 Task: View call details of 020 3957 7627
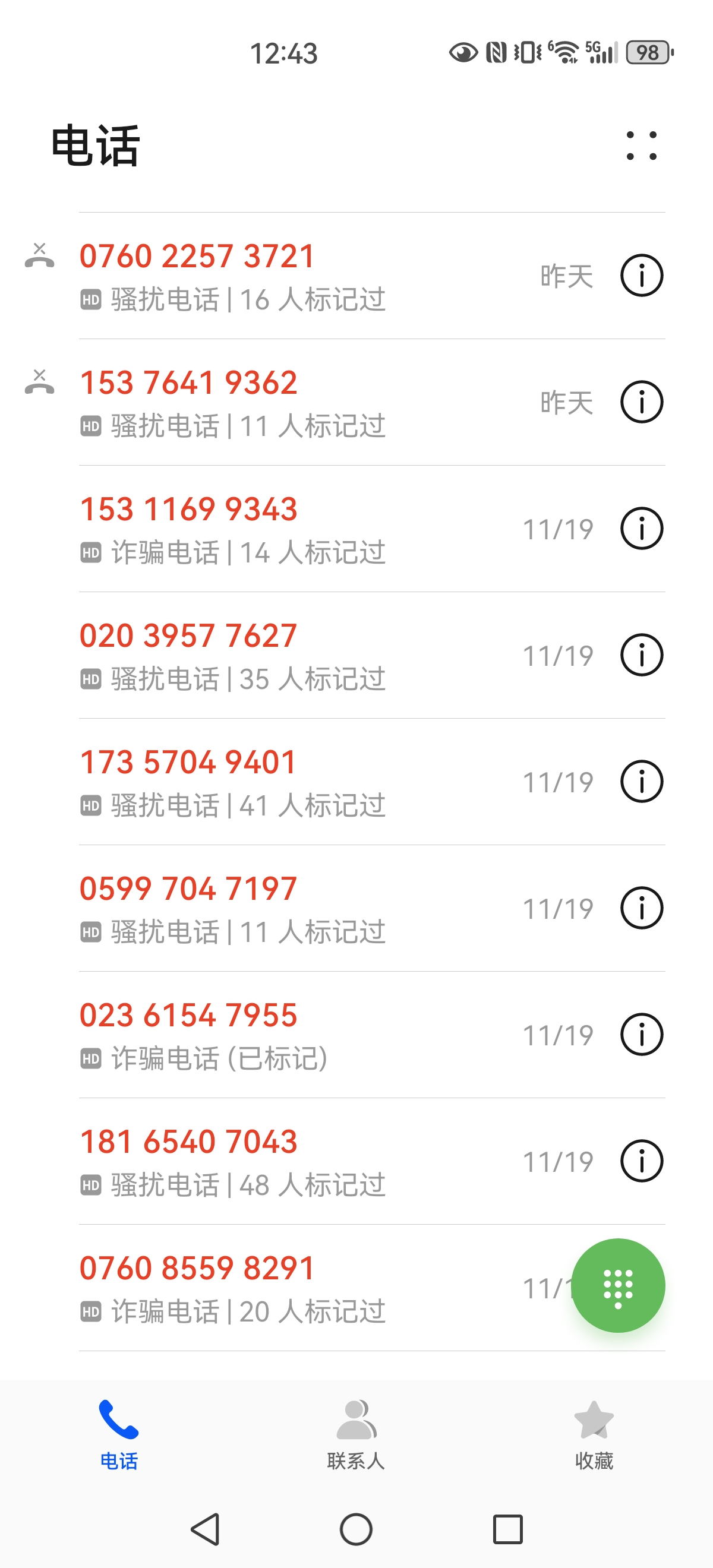point(645,655)
